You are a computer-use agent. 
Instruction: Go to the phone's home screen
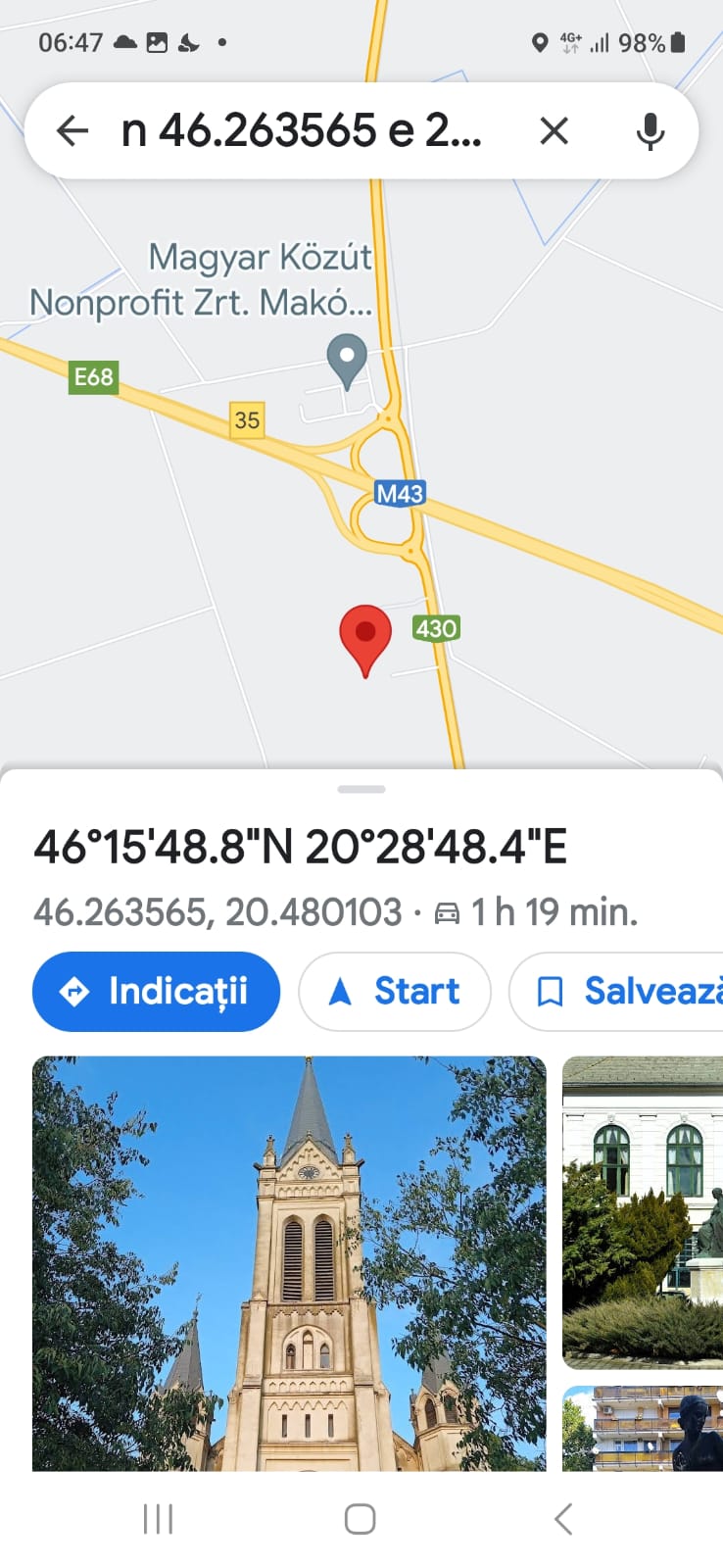point(361,1519)
